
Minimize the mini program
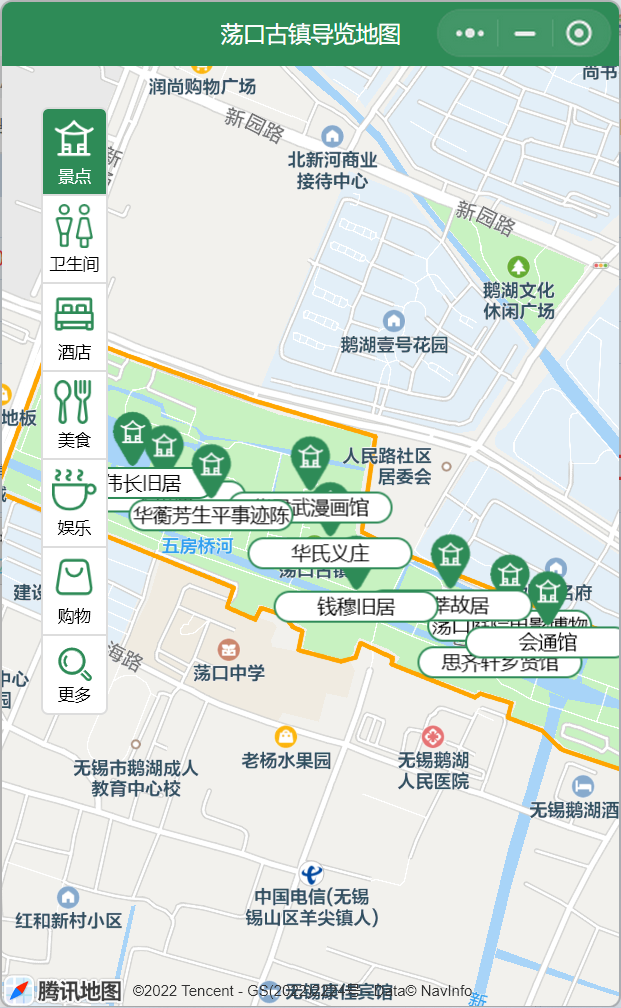click(525, 33)
